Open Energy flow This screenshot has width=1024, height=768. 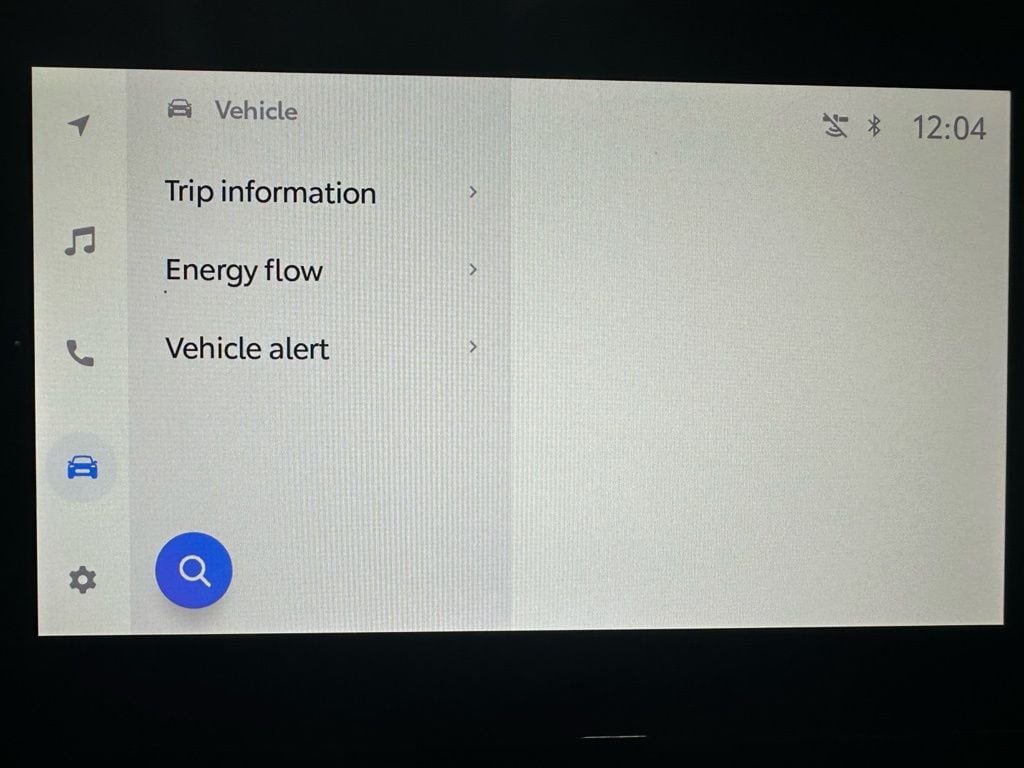coord(320,270)
